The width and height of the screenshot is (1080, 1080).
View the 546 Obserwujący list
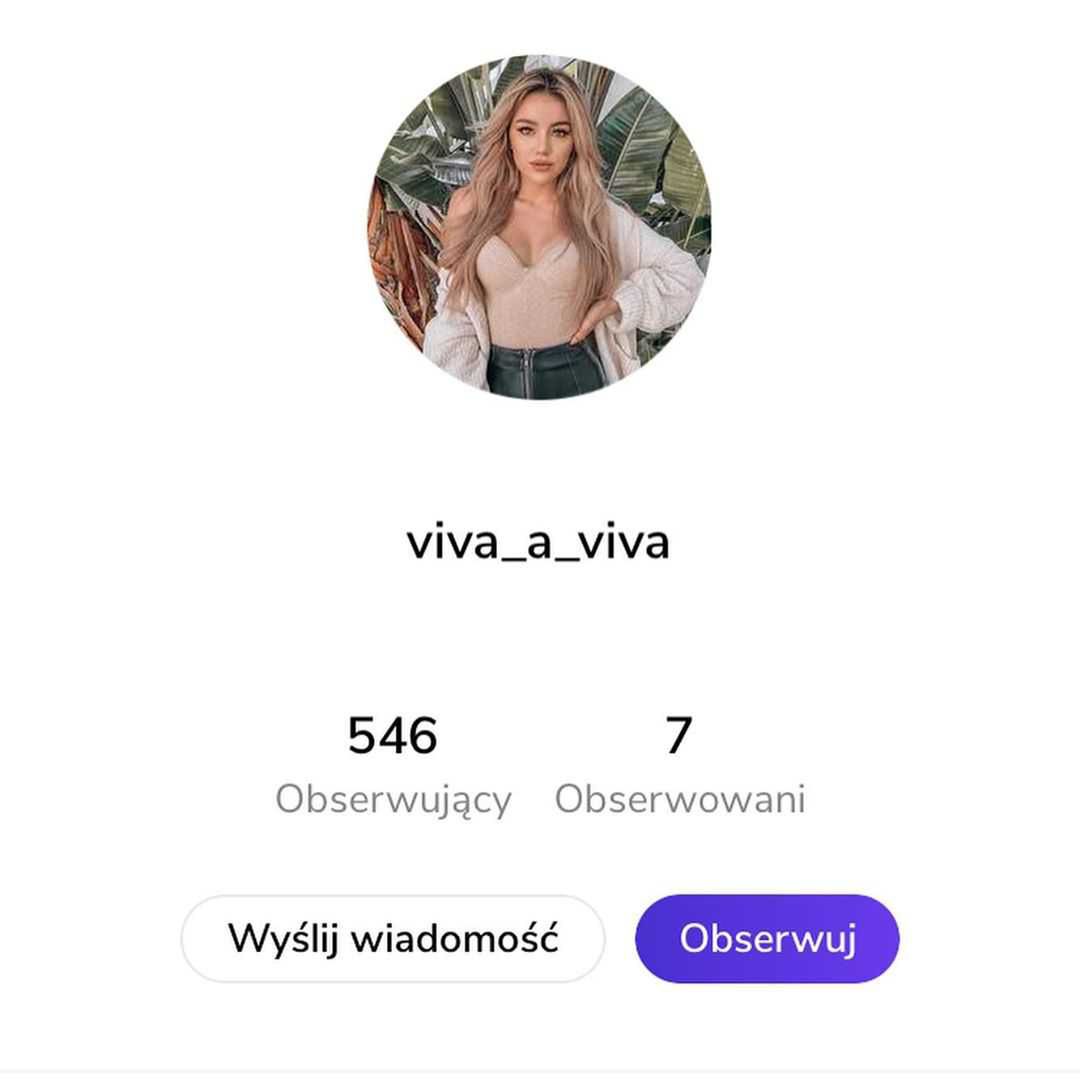pos(393,765)
